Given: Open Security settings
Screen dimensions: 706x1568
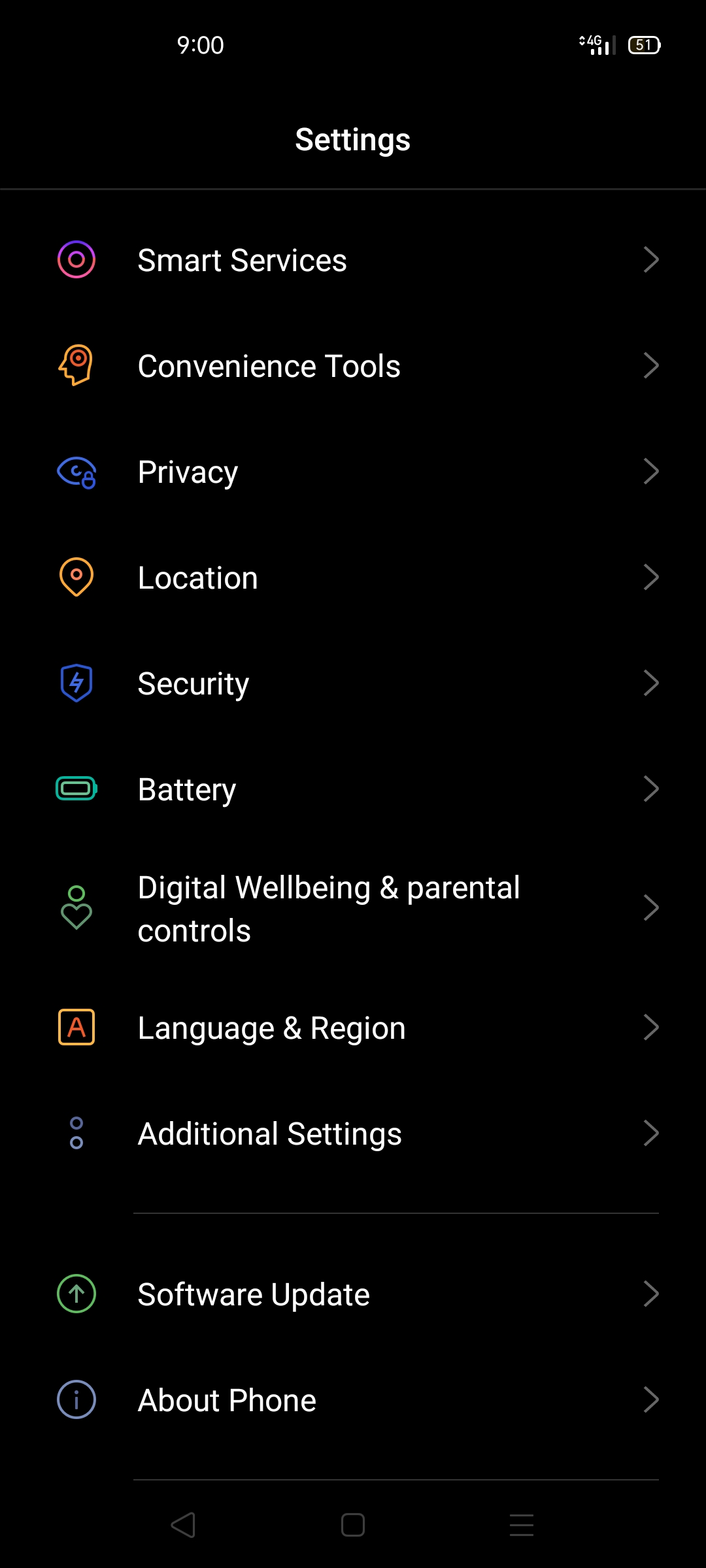Looking at the screenshot, I should tap(353, 683).
